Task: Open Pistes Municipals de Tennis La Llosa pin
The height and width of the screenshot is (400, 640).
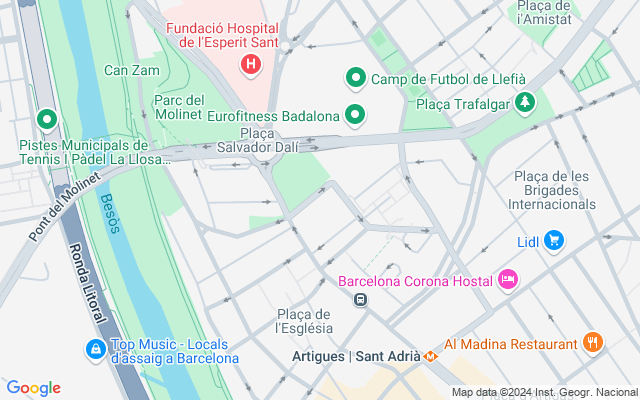Action: [x=46, y=122]
